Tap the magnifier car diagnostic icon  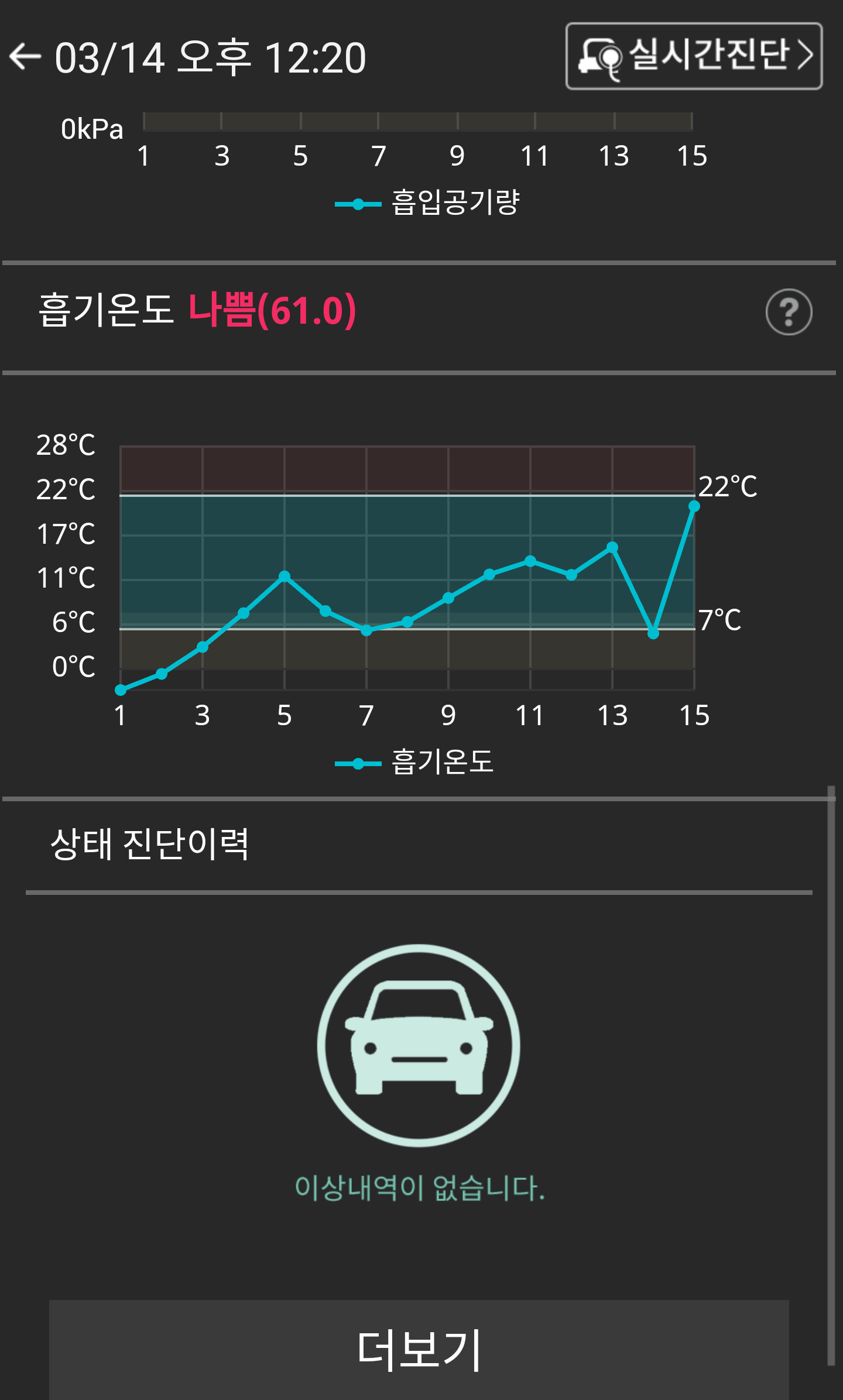pyautogui.click(x=601, y=57)
